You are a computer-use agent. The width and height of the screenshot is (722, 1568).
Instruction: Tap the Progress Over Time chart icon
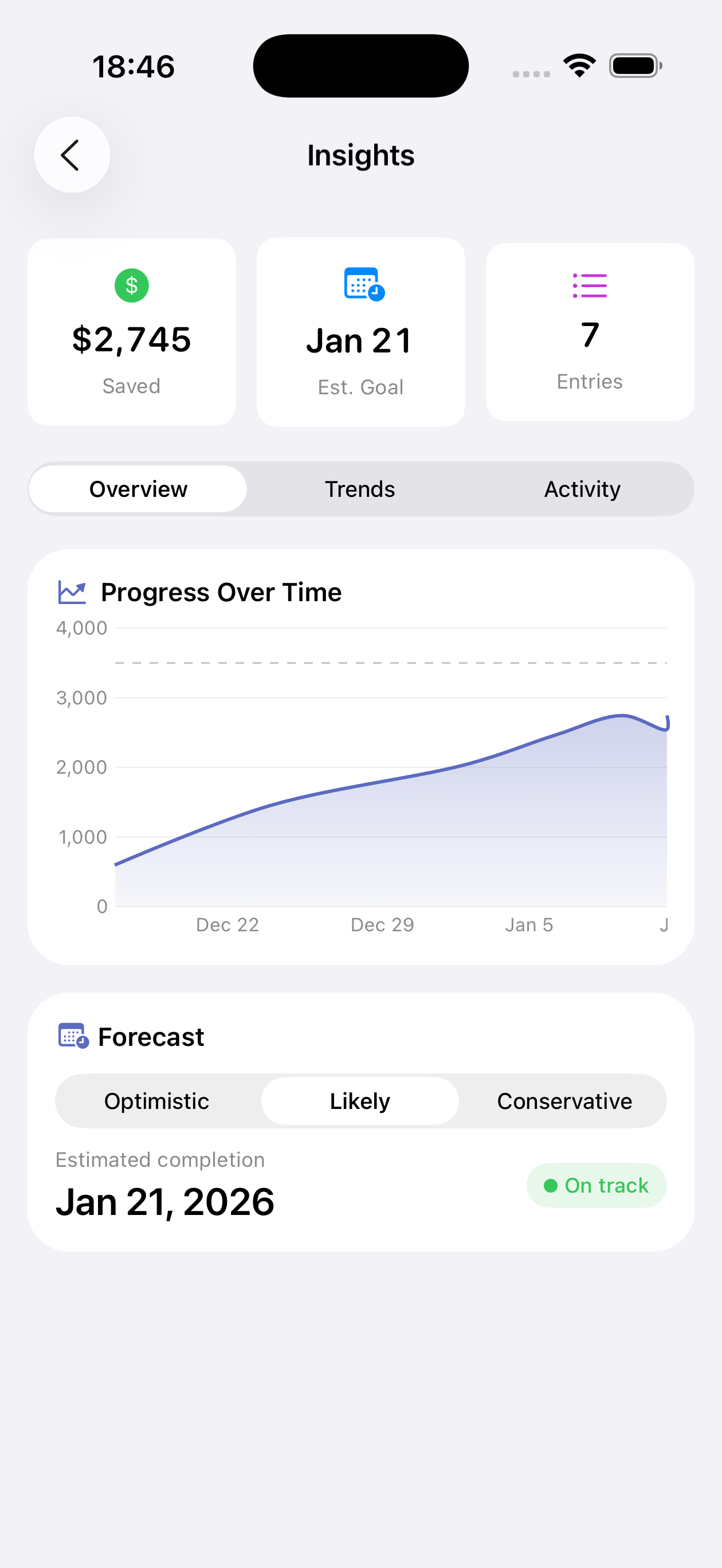(71, 590)
